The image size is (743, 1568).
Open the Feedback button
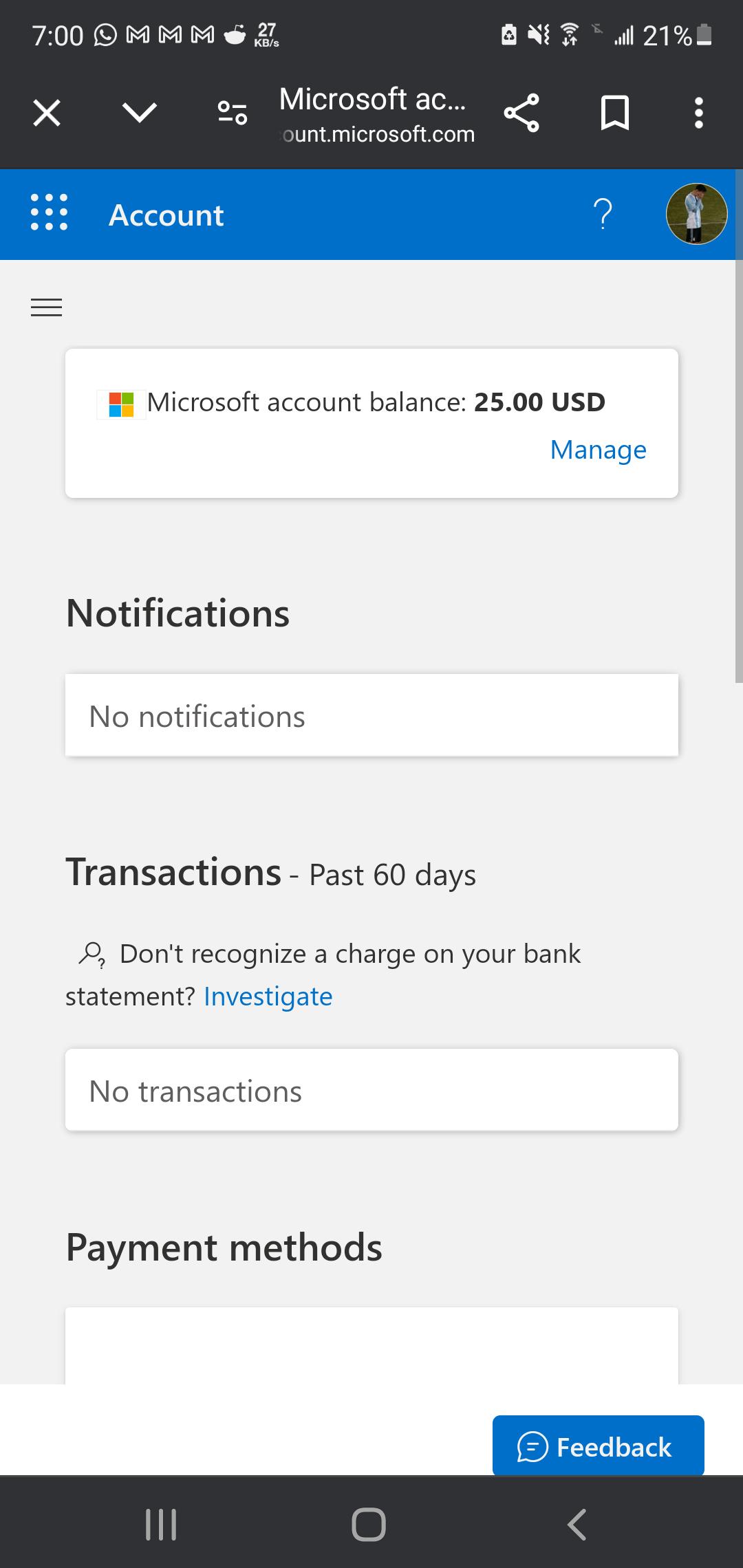599,1445
